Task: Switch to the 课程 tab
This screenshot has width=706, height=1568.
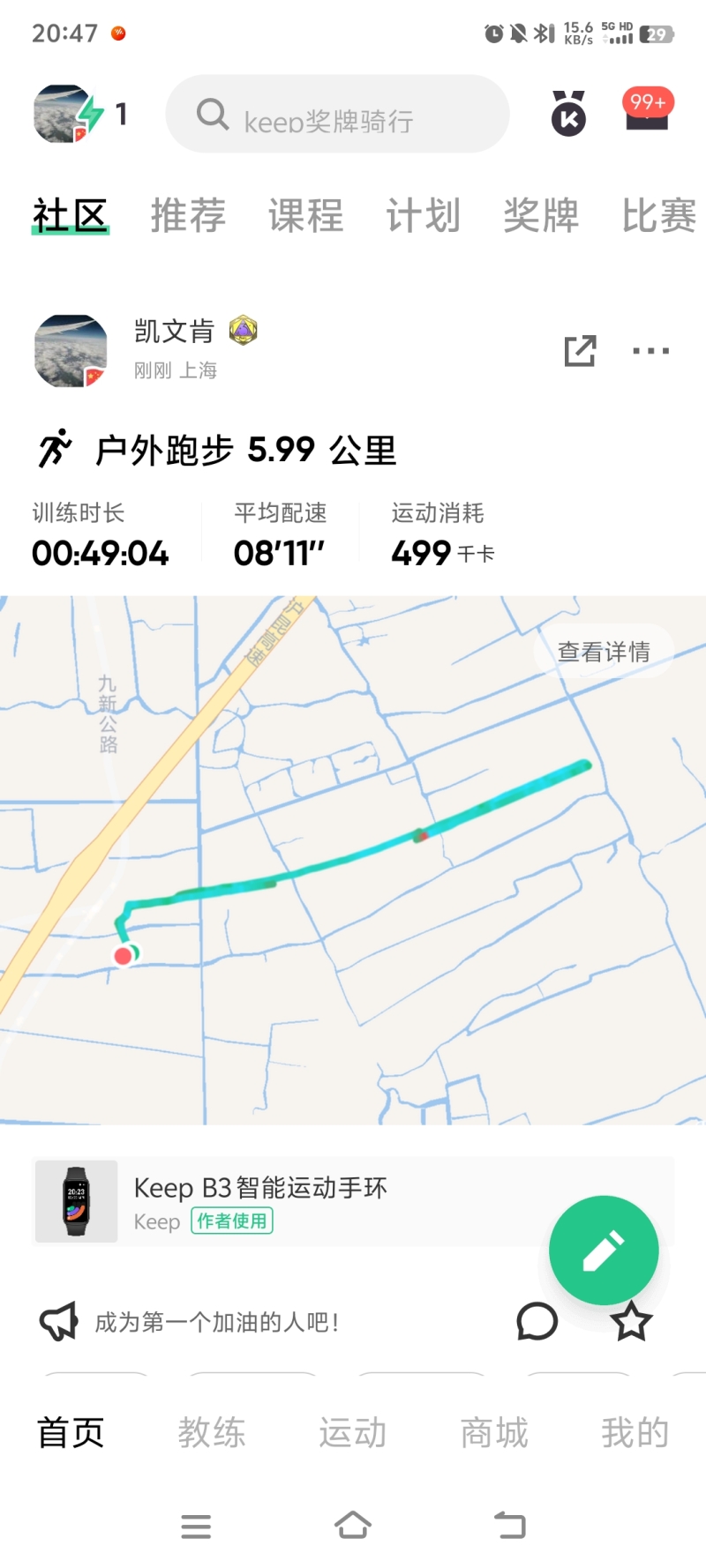Action: 305,215
